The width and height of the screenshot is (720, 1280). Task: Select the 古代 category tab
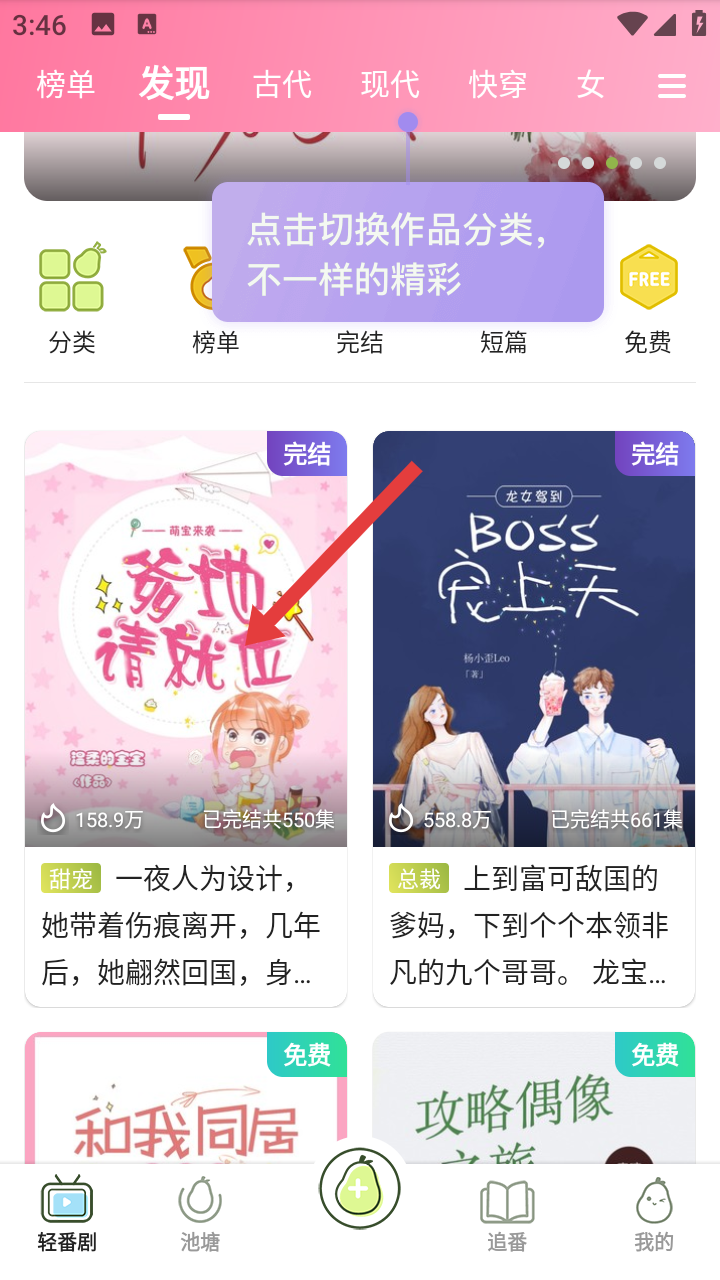(283, 85)
